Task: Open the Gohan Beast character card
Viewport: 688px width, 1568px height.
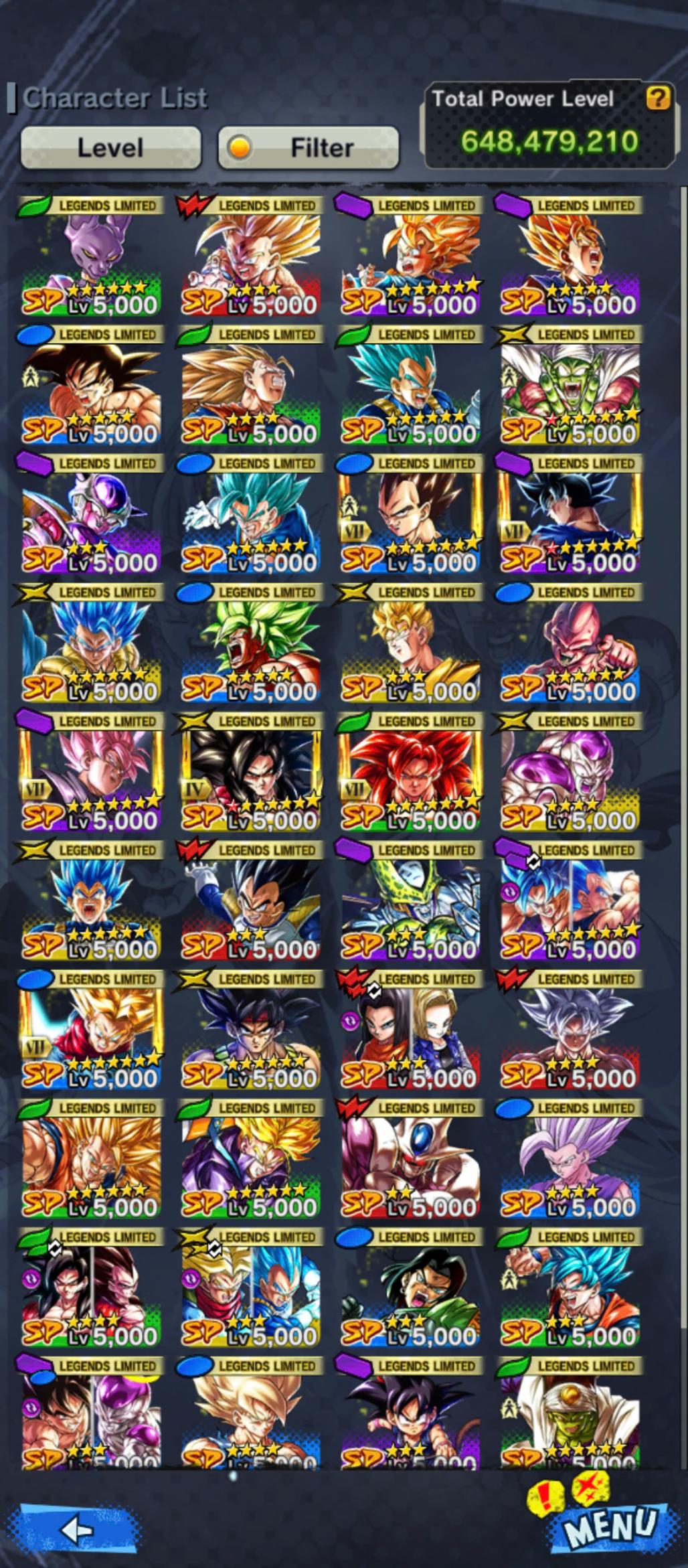Action: [570, 1160]
